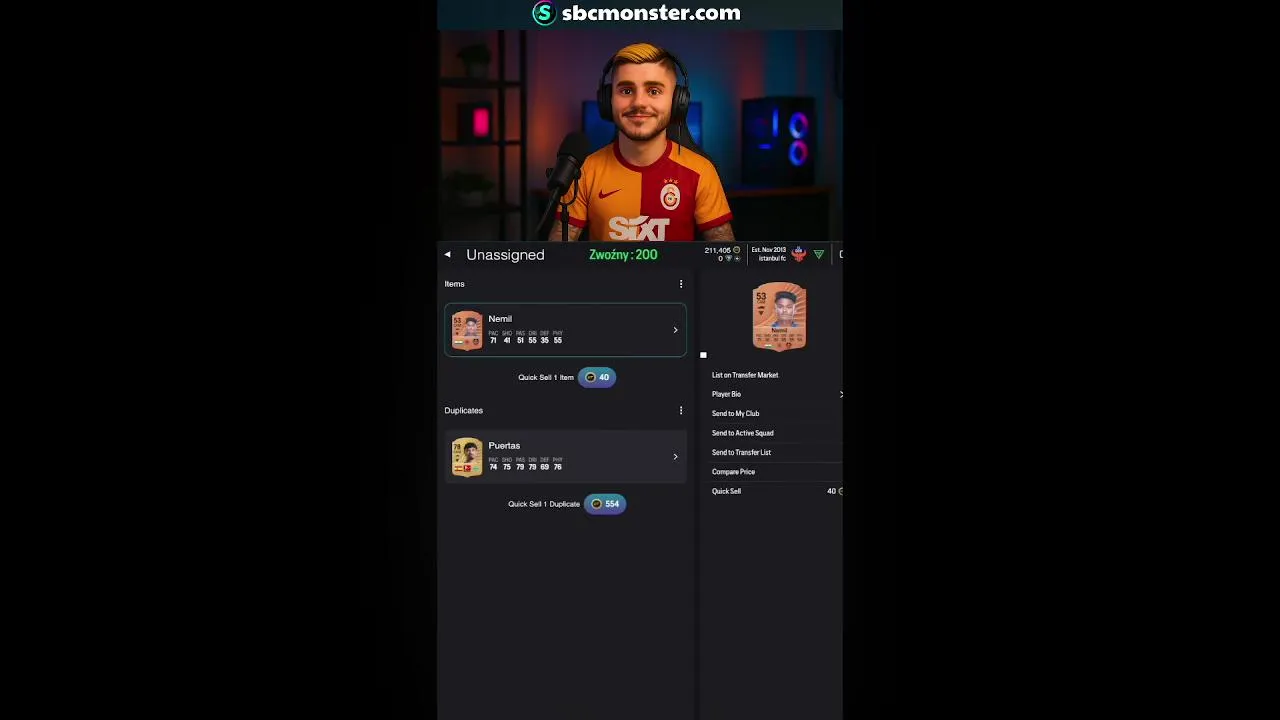This screenshot has height=720, width=1280.
Task: Quick sell 1 duplicate for 554 coins
Action: (x=604, y=504)
